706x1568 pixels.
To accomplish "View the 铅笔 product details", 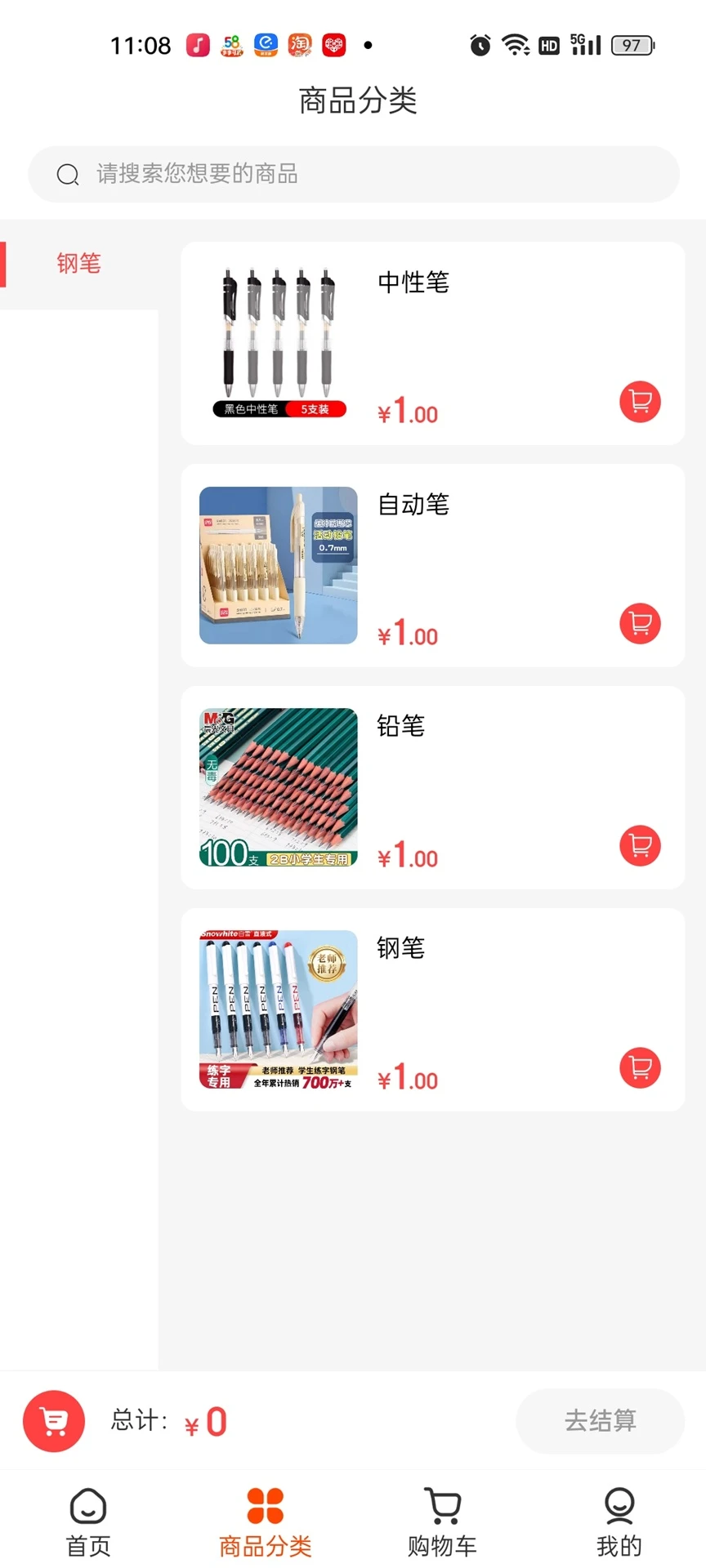I will coord(432,787).
